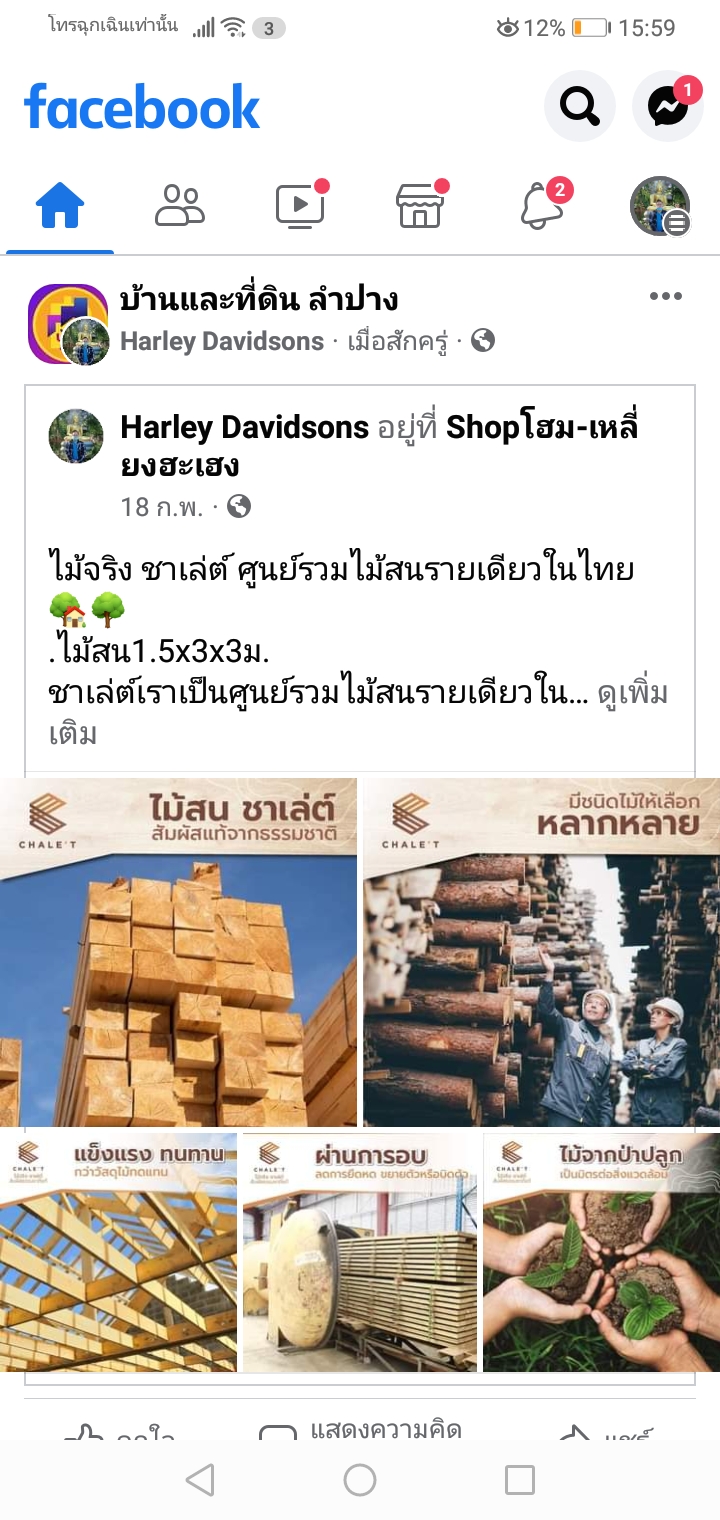Image resolution: width=720 pixels, height=1520 pixels.
Task: Open the แข็งแรง ทนทาน roof frame photo
Action: [118, 1252]
